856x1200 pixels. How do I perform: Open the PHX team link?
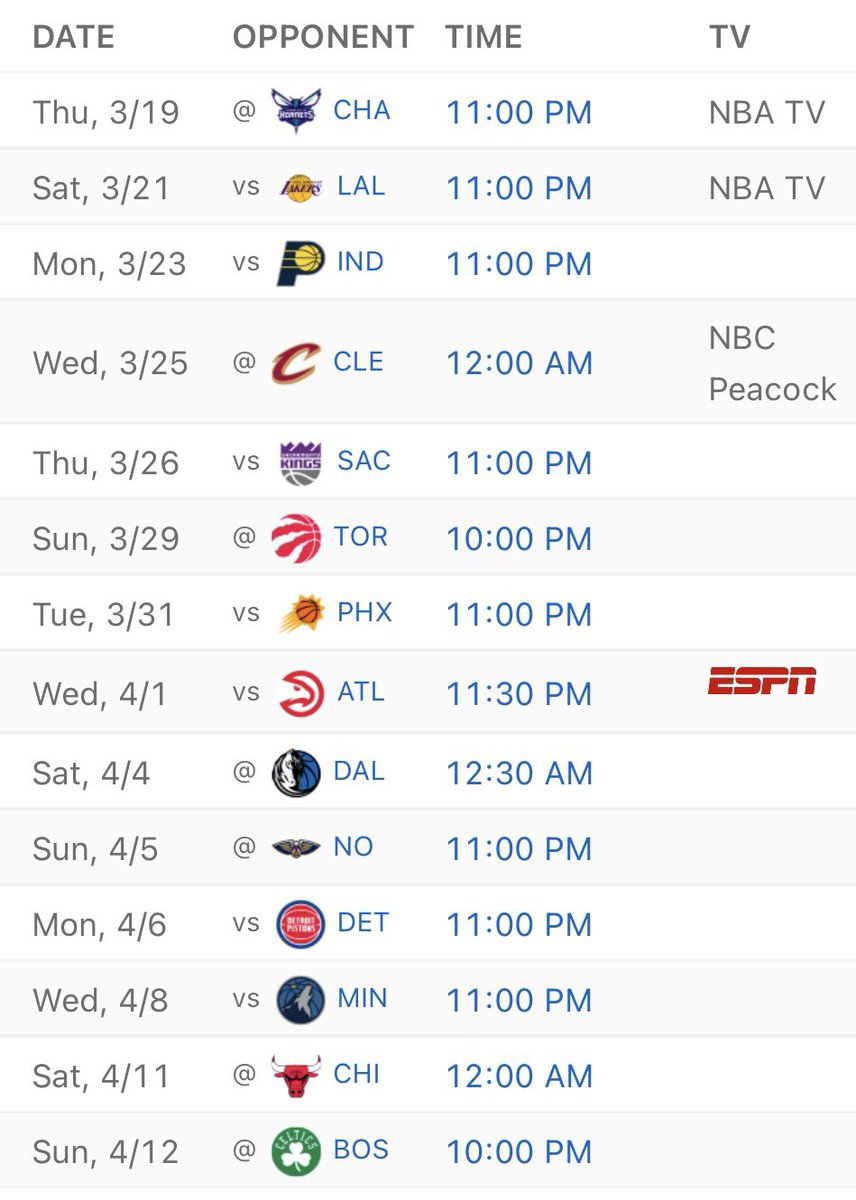coord(364,612)
